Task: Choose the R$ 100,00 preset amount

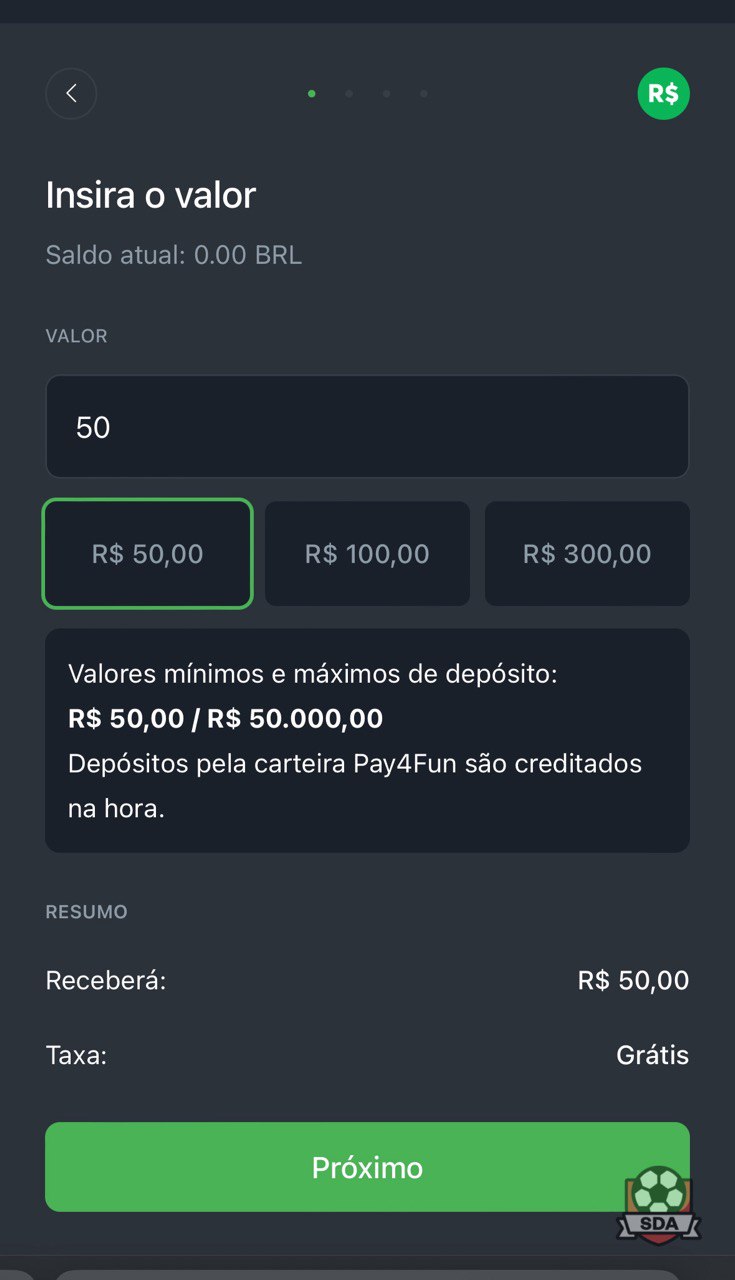Action: pyautogui.click(x=367, y=554)
